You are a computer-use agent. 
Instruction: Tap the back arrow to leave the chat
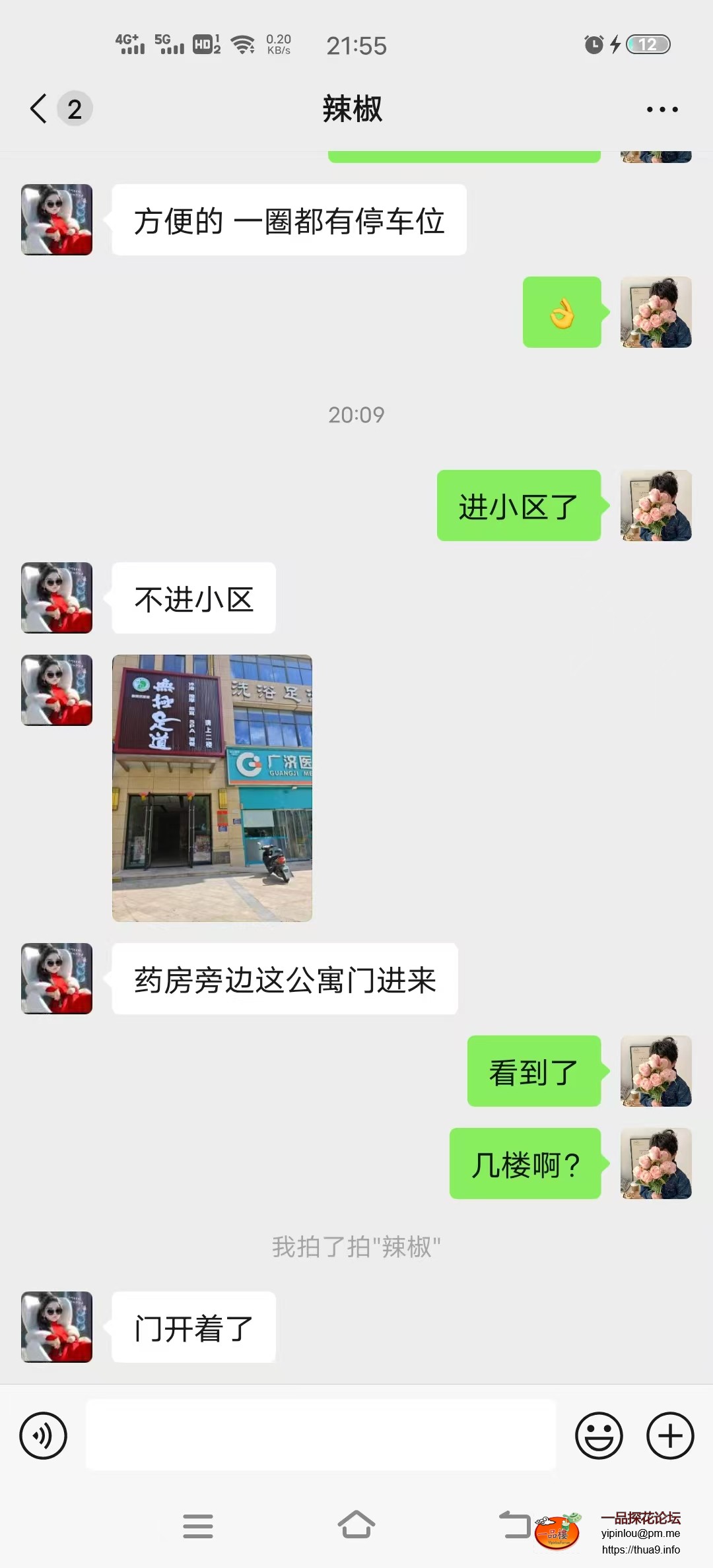[36, 109]
